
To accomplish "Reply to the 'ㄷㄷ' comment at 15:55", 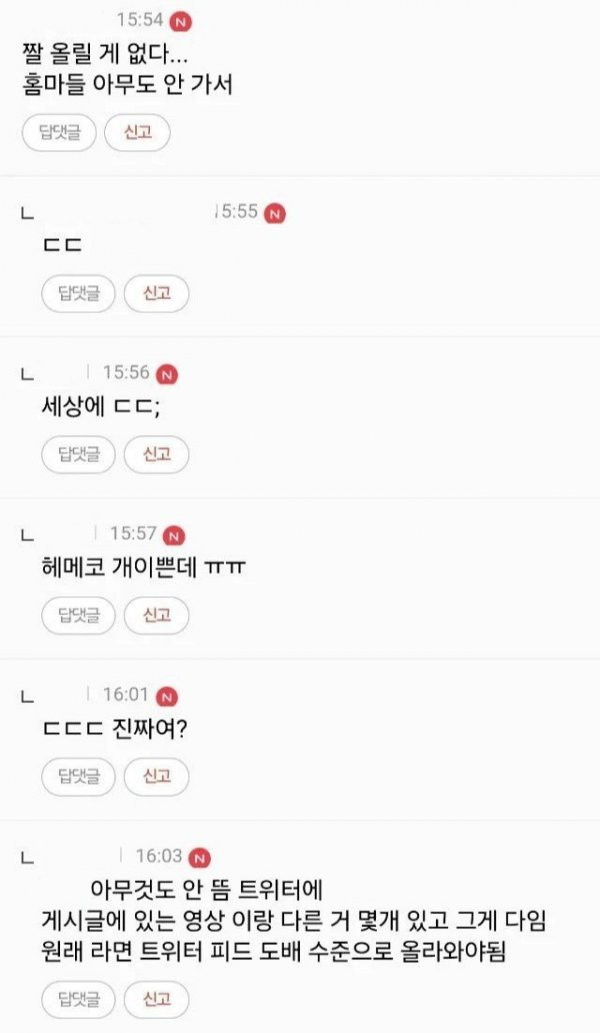I will tap(78, 293).
